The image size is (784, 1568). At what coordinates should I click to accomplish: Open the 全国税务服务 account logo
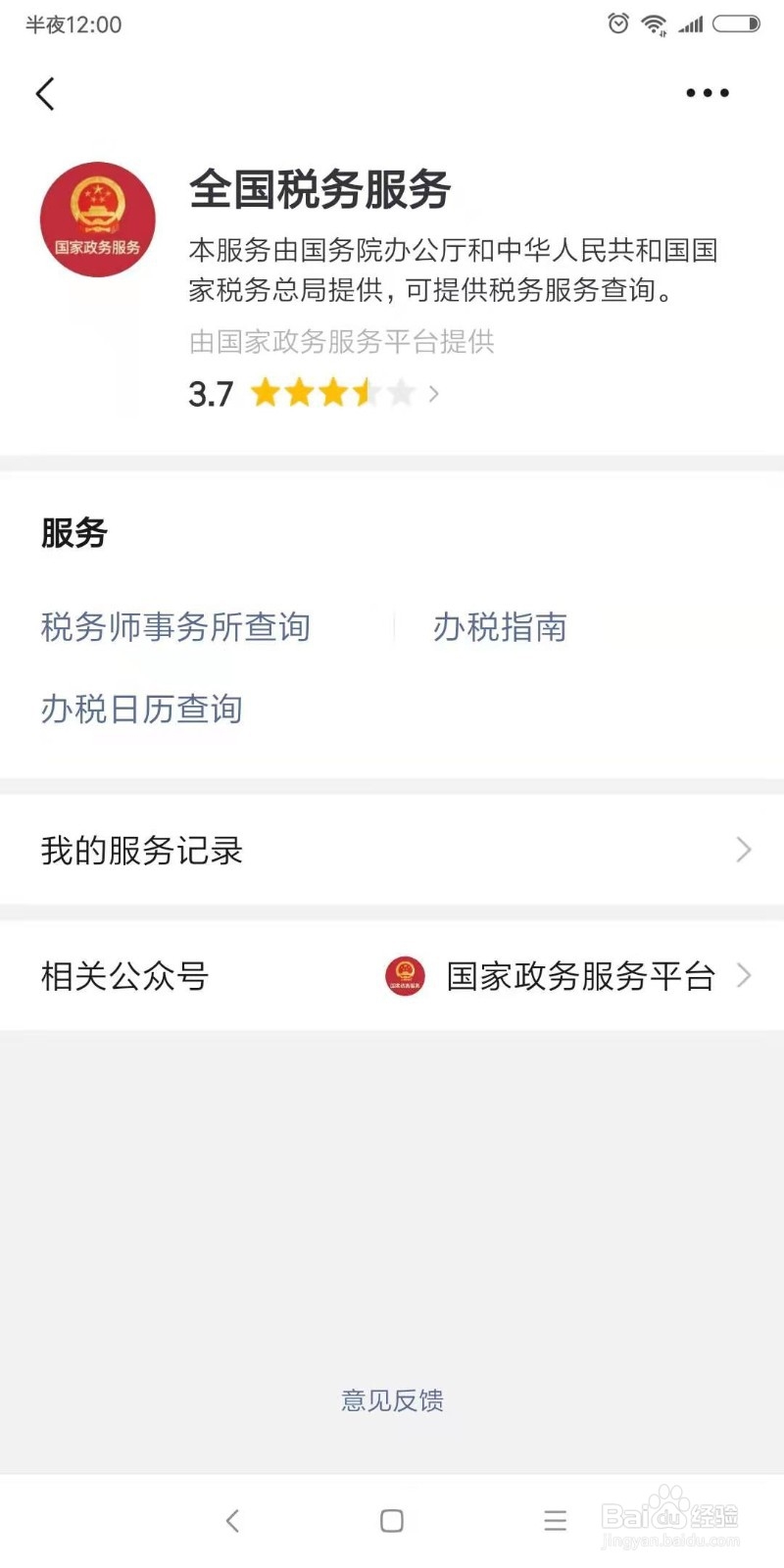[97, 220]
